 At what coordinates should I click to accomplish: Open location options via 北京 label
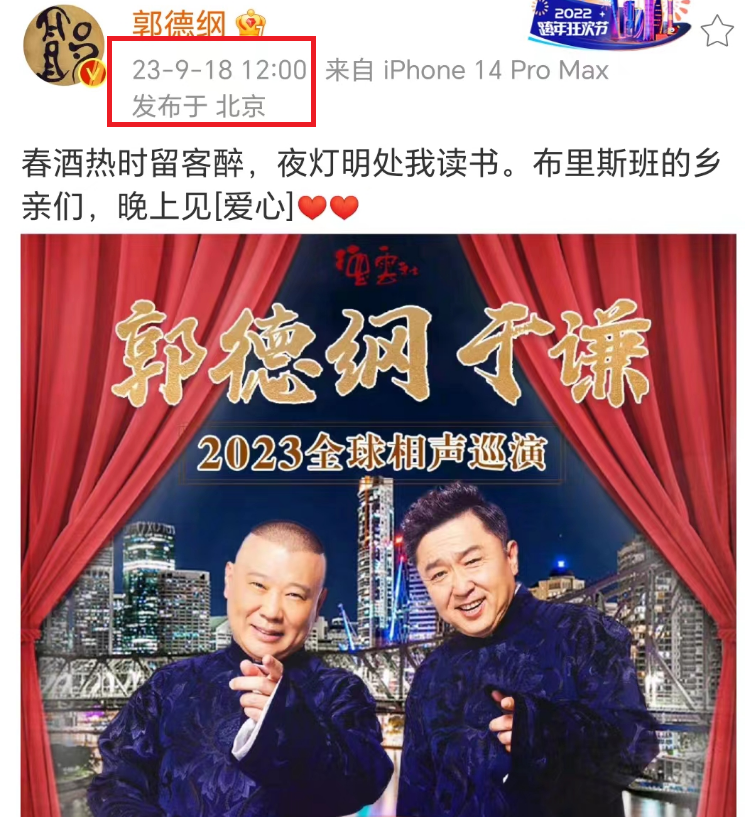point(241,103)
